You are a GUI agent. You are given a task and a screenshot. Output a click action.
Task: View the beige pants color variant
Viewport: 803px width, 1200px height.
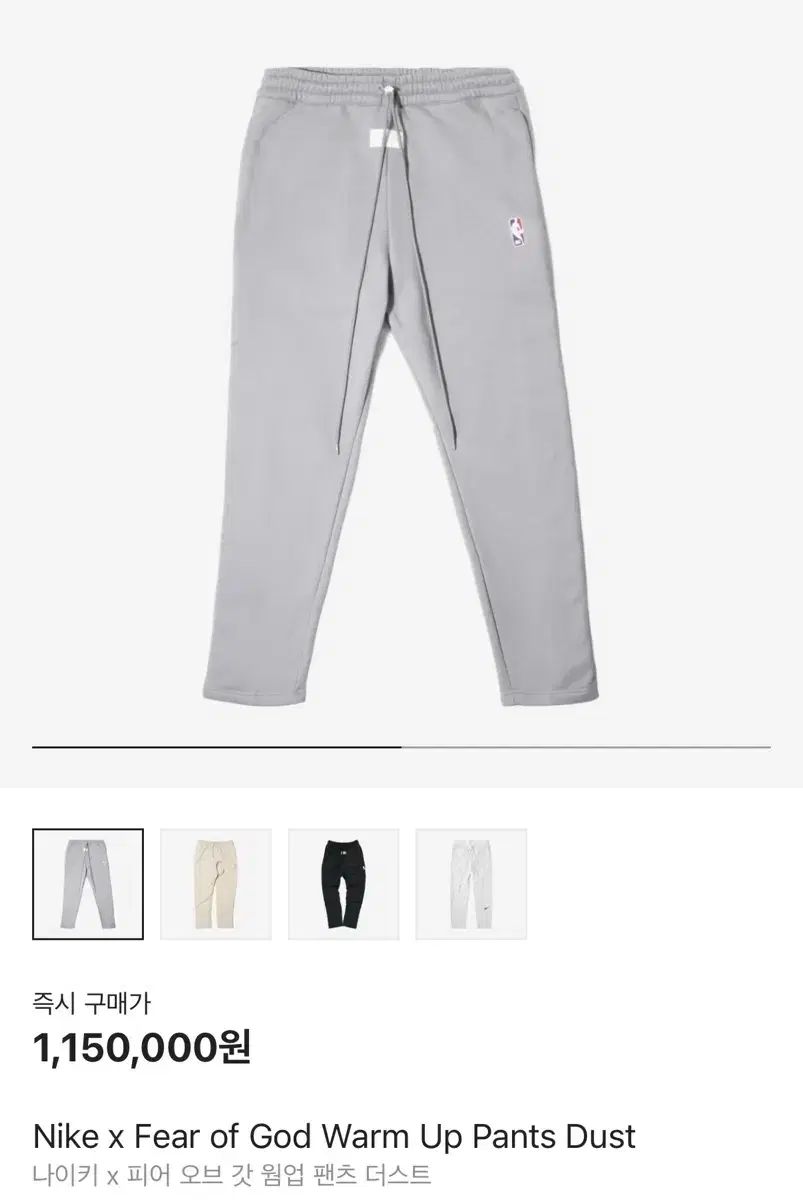(216, 883)
